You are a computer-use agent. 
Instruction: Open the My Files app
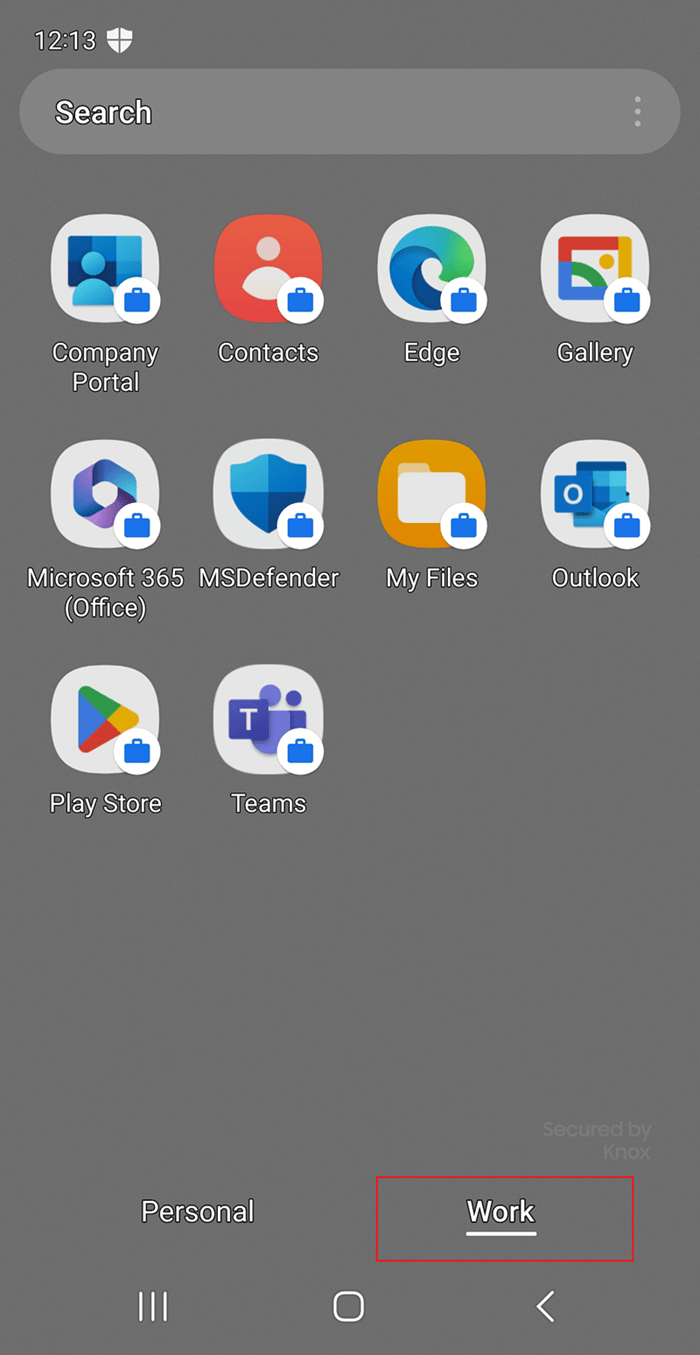431,494
